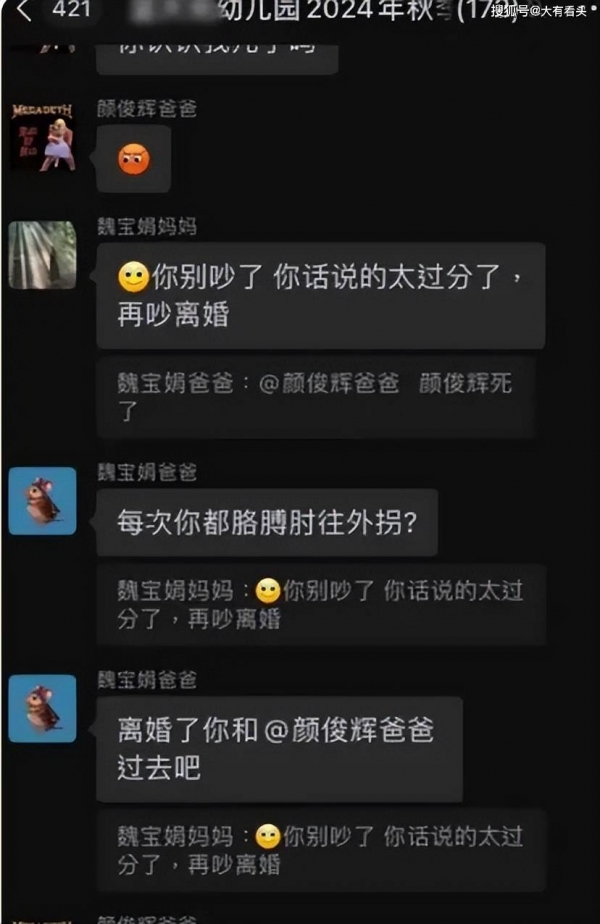Tap 魏宝娟爸爸's avatar next to 每次你都胳膊肘往外拐
This screenshot has width=600, height=924.
[x=42, y=501]
